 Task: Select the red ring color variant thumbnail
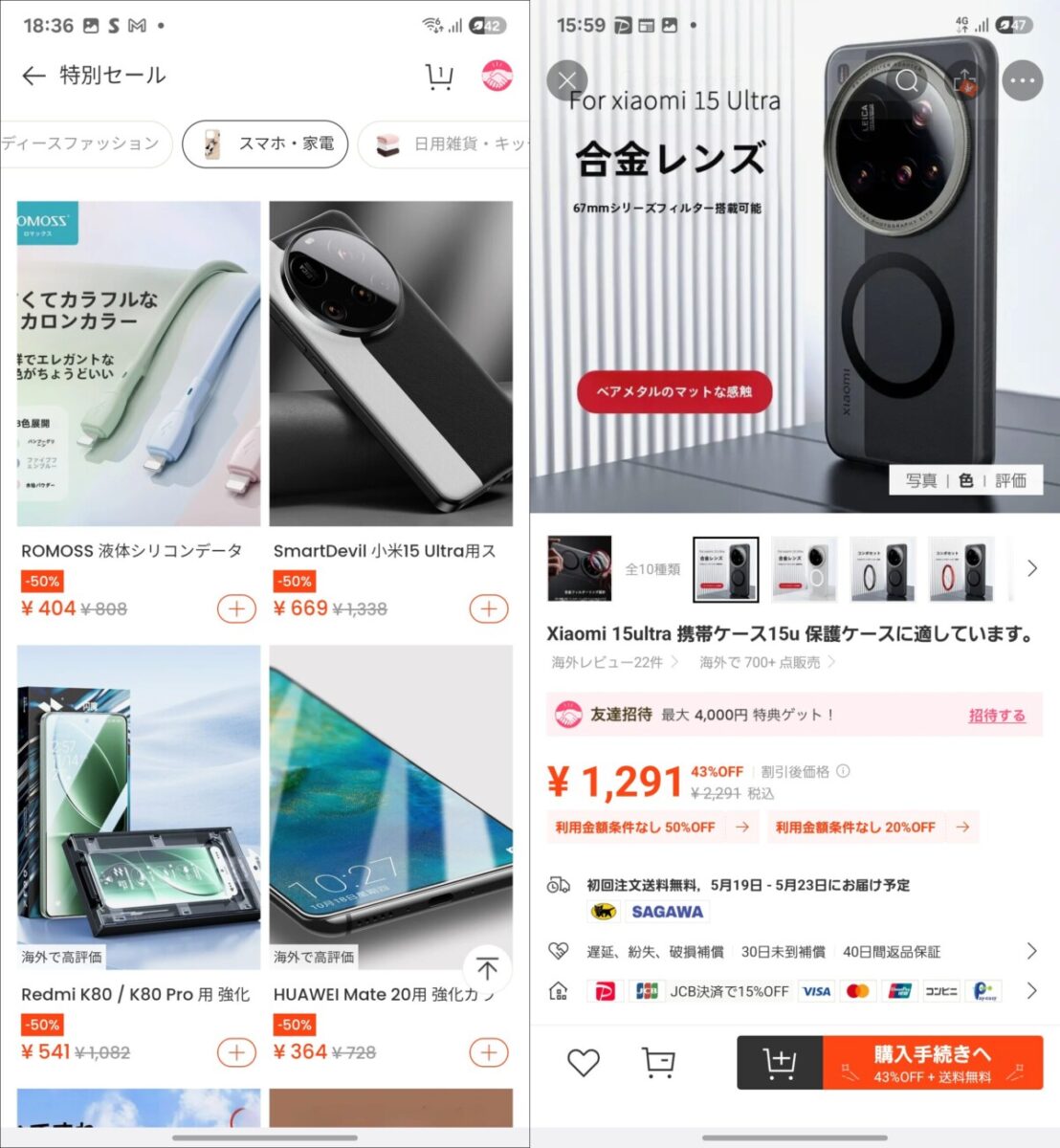click(x=961, y=568)
